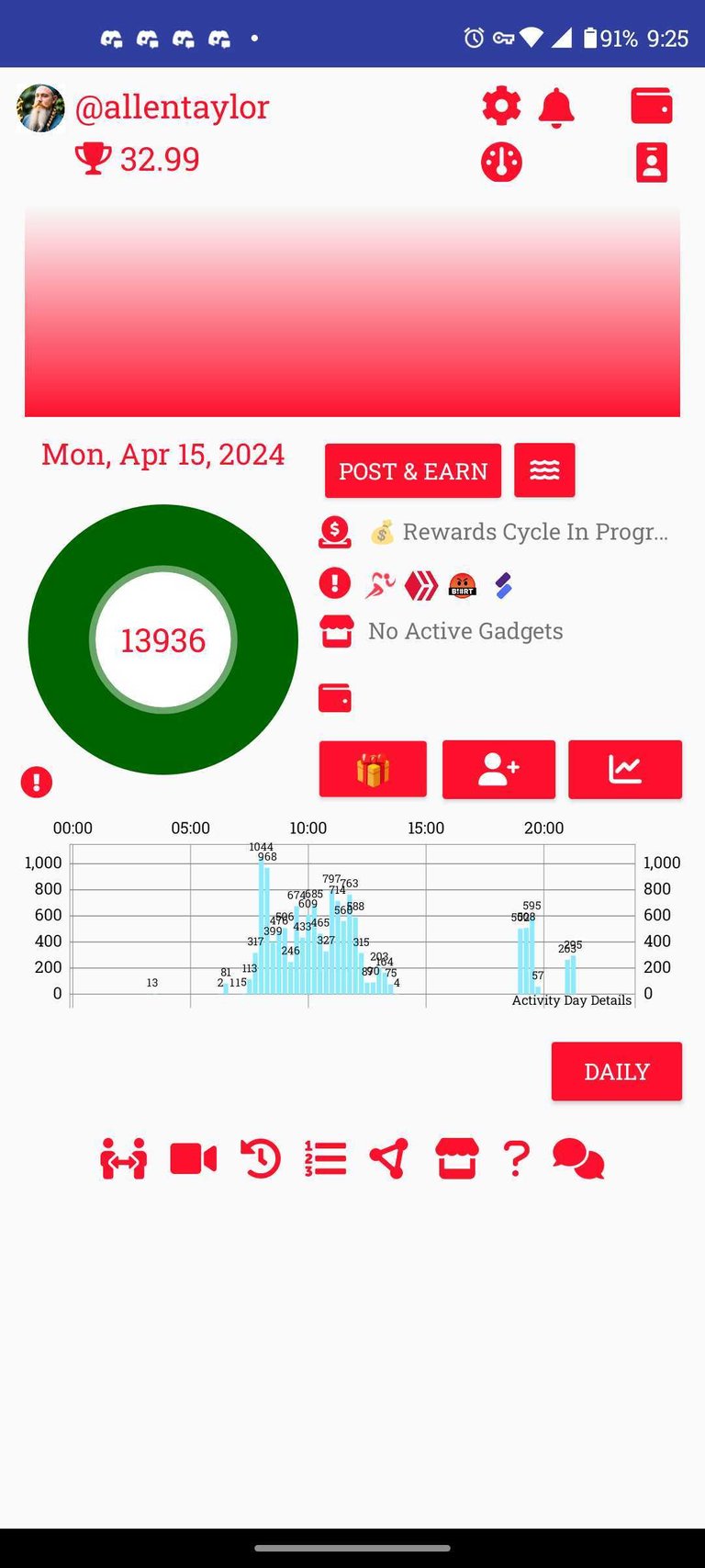Open the ID badge profile icon

click(652, 163)
